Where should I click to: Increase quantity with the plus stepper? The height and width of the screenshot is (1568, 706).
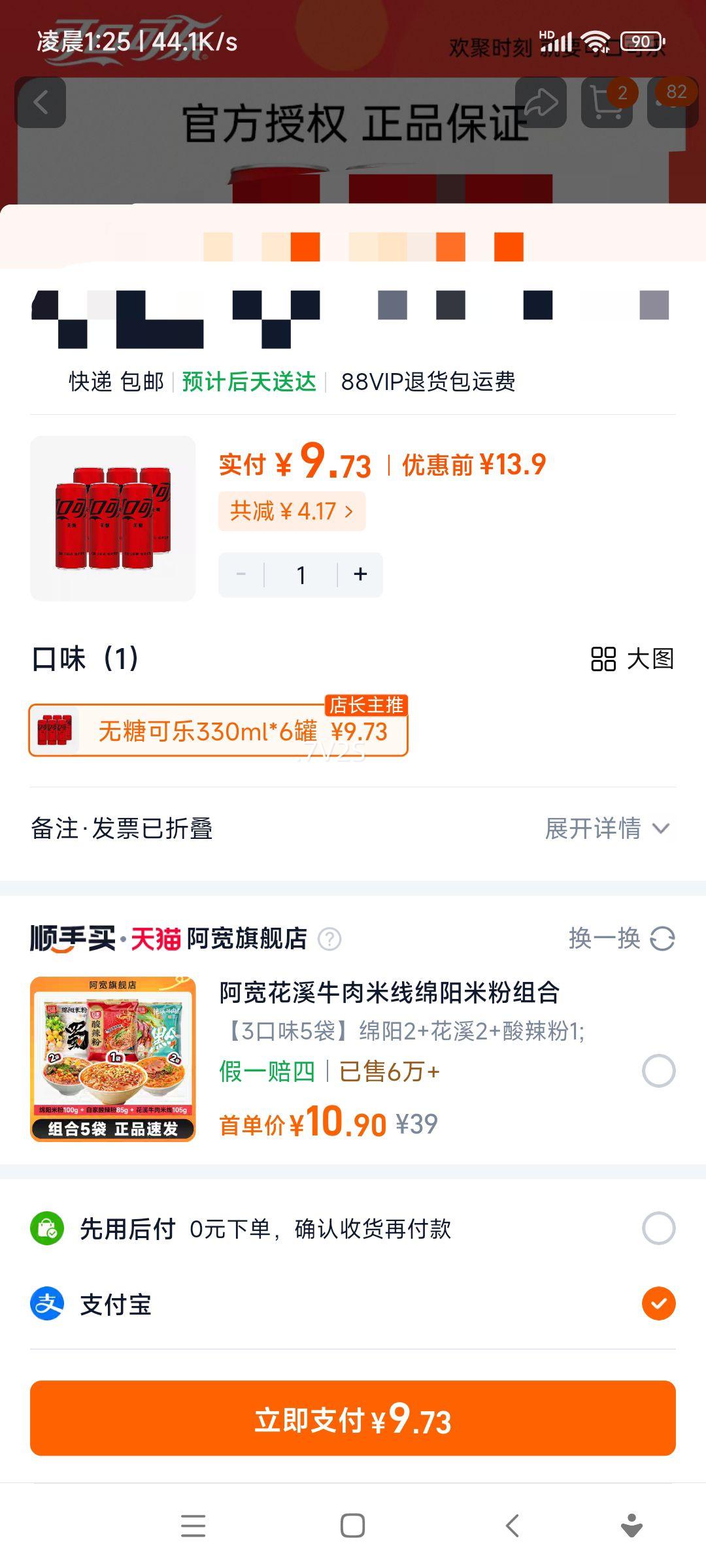pyautogui.click(x=360, y=574)
